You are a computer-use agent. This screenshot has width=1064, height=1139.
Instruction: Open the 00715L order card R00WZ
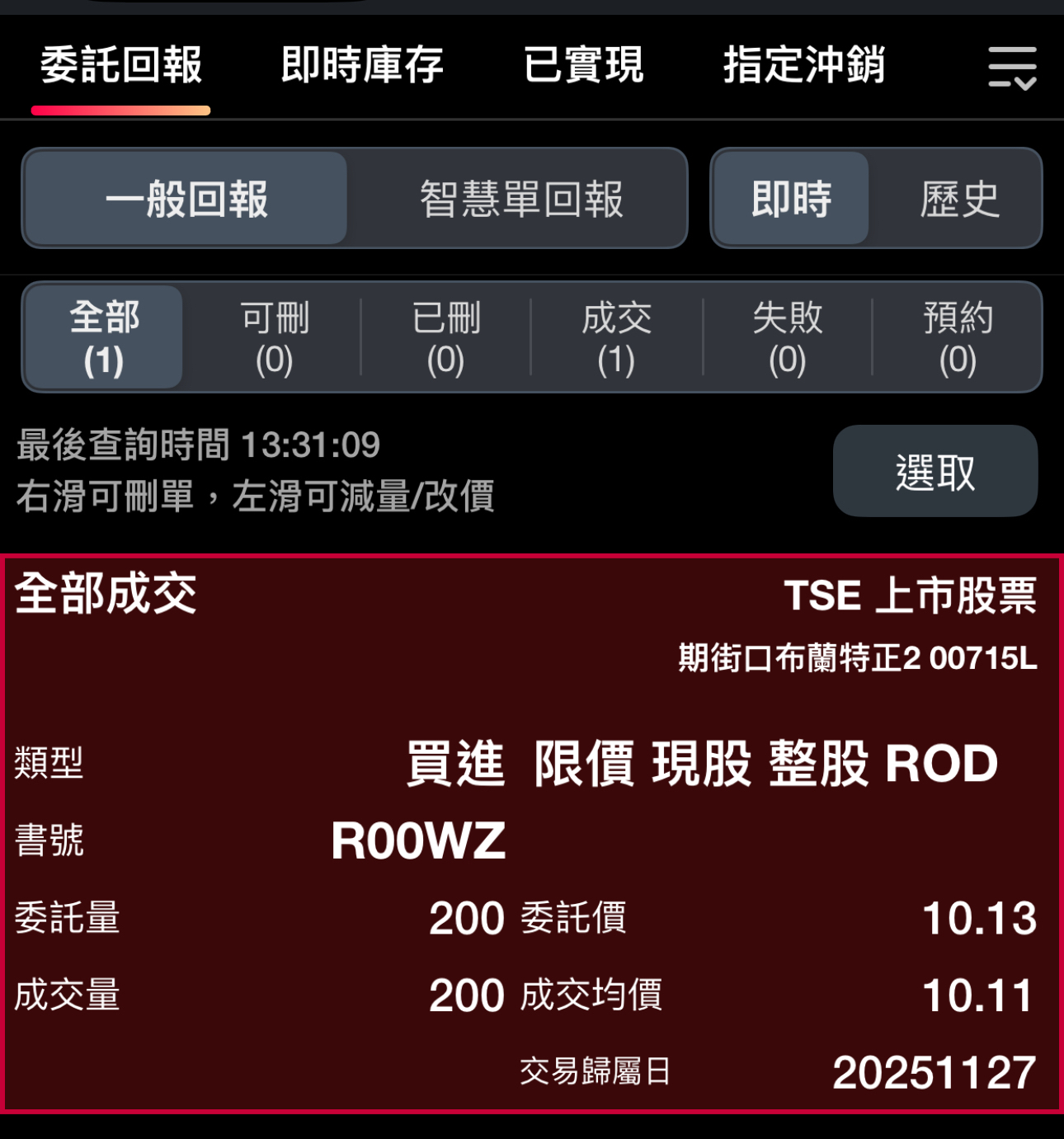point(531,833)
